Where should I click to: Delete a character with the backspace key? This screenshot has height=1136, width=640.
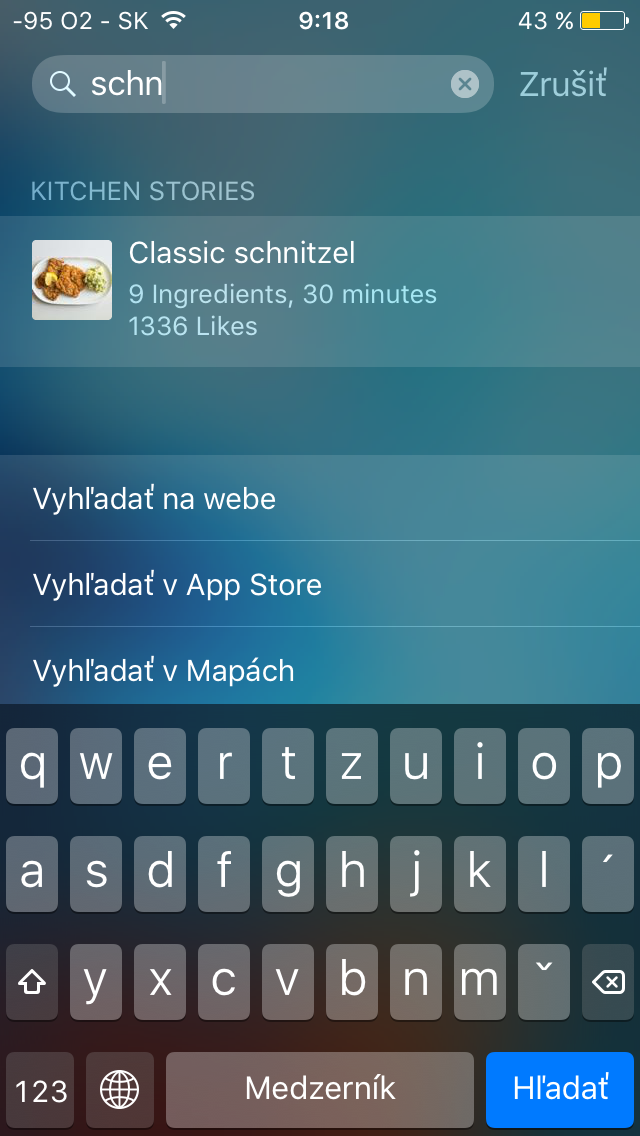point(608,983)
